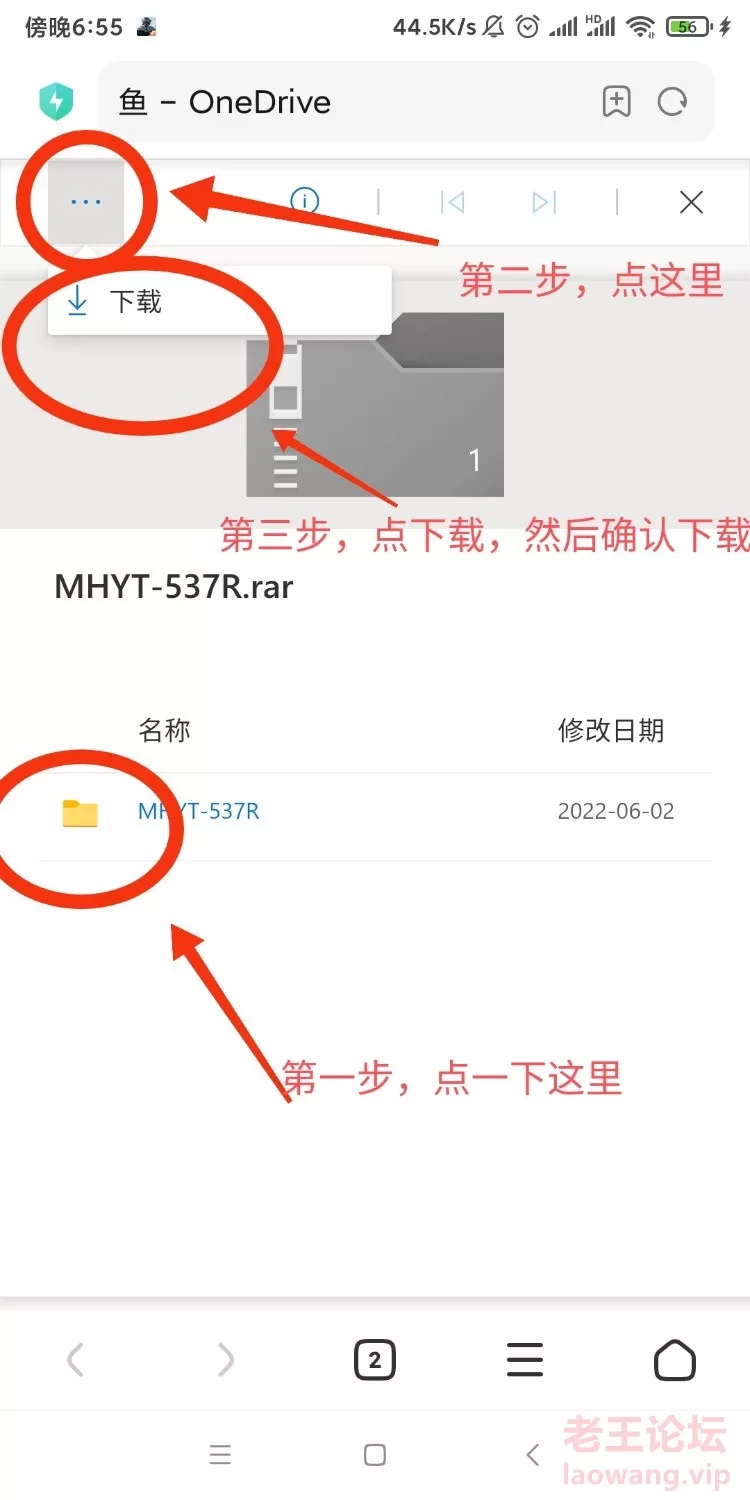Open the system recent apps view
Viewport: 750px width, 1500px height.
[220, 1454]
